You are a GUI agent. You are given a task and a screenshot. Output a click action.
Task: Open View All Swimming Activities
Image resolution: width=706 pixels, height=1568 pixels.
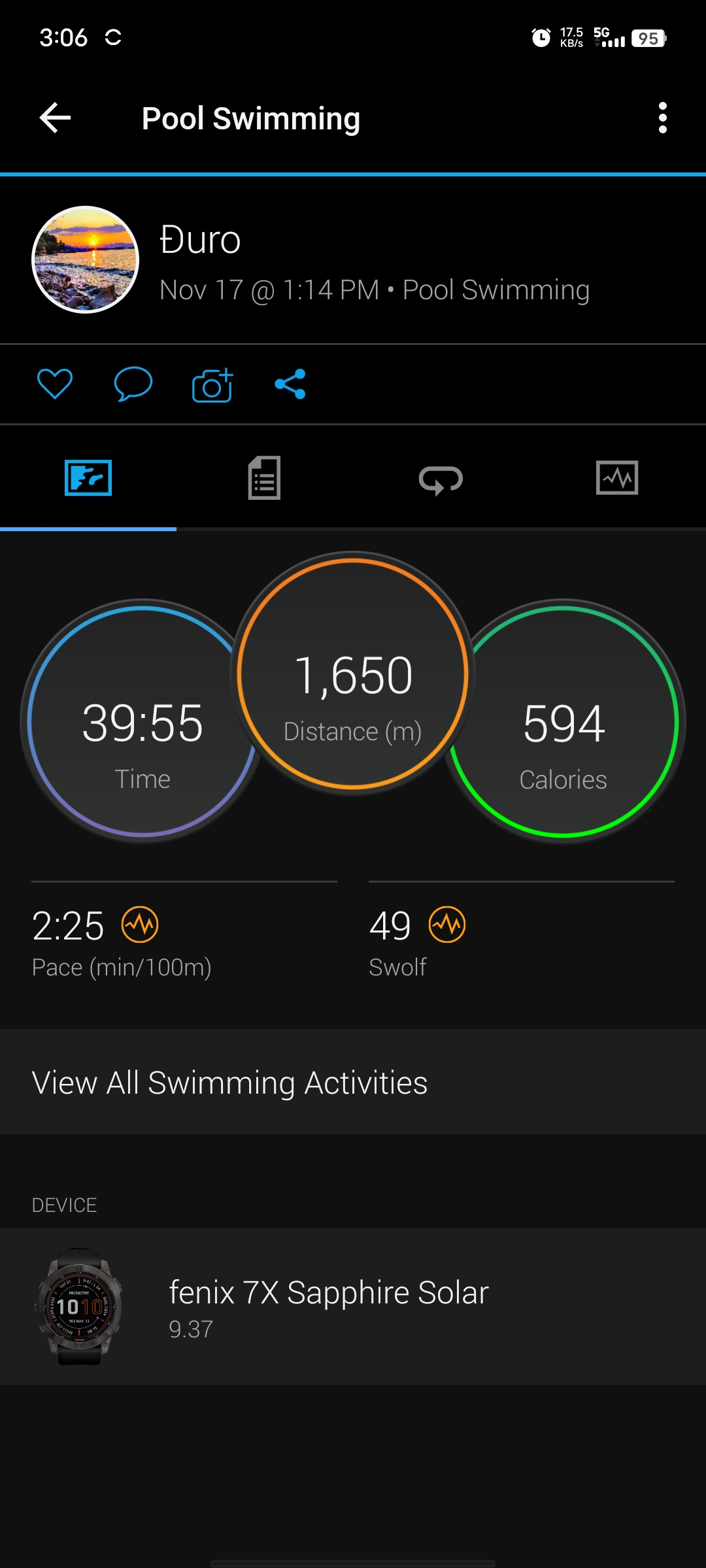[x=353, y=1082]
